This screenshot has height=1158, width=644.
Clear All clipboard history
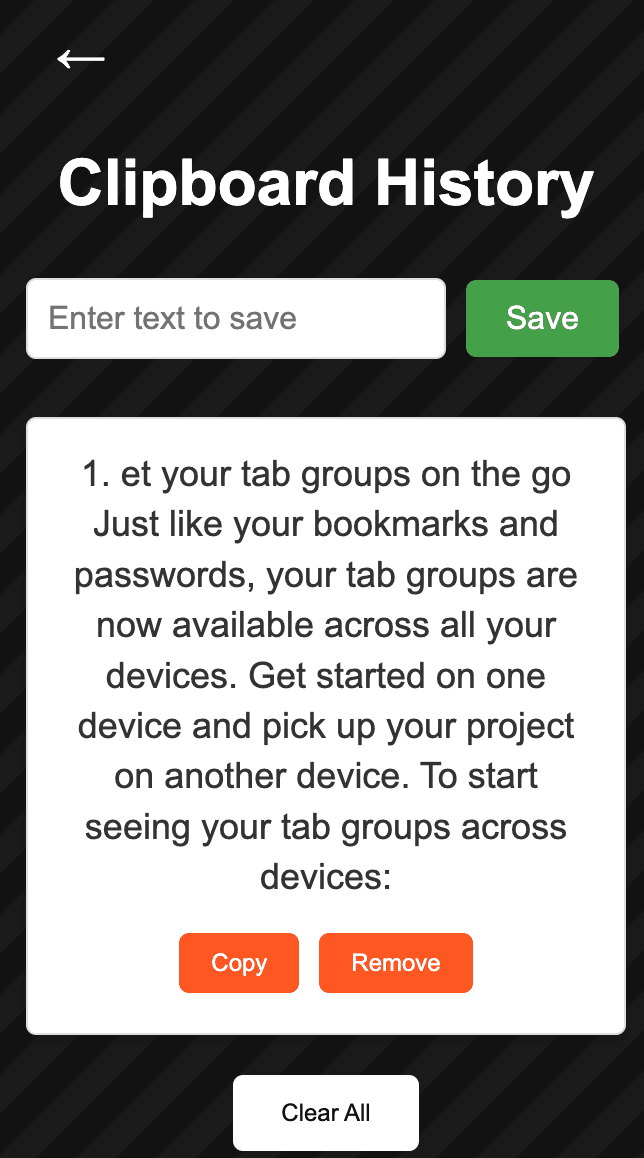[x=326, y=1113]
